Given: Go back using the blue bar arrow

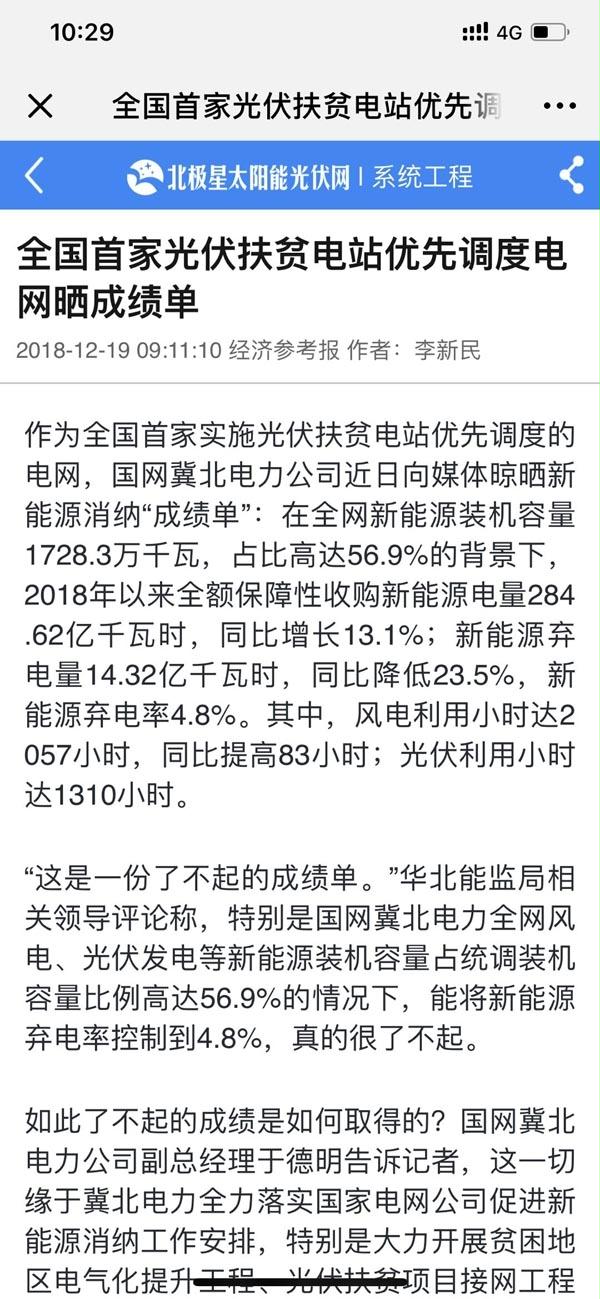Looking at the screenshot, I should pyautogui.click(x=34, y=176).
